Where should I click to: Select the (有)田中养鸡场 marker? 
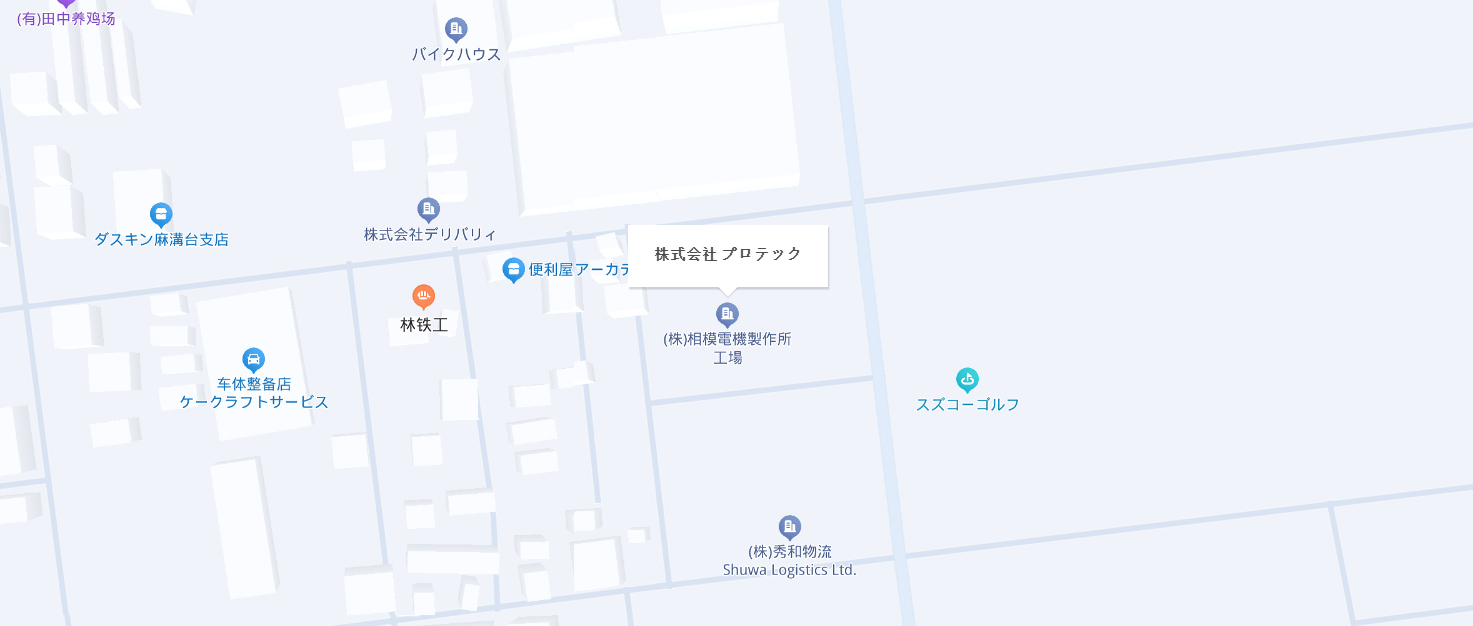66,5
